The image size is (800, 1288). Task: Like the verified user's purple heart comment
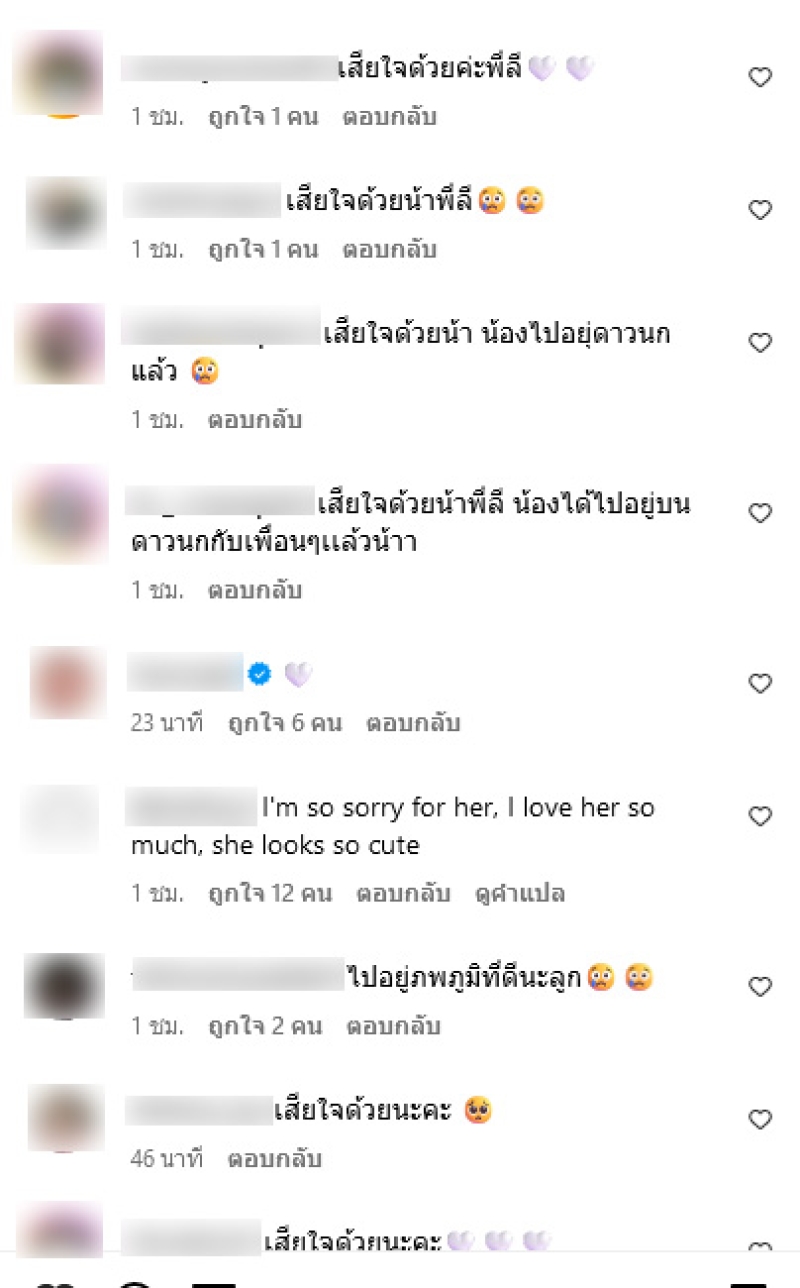click(761, 684)
